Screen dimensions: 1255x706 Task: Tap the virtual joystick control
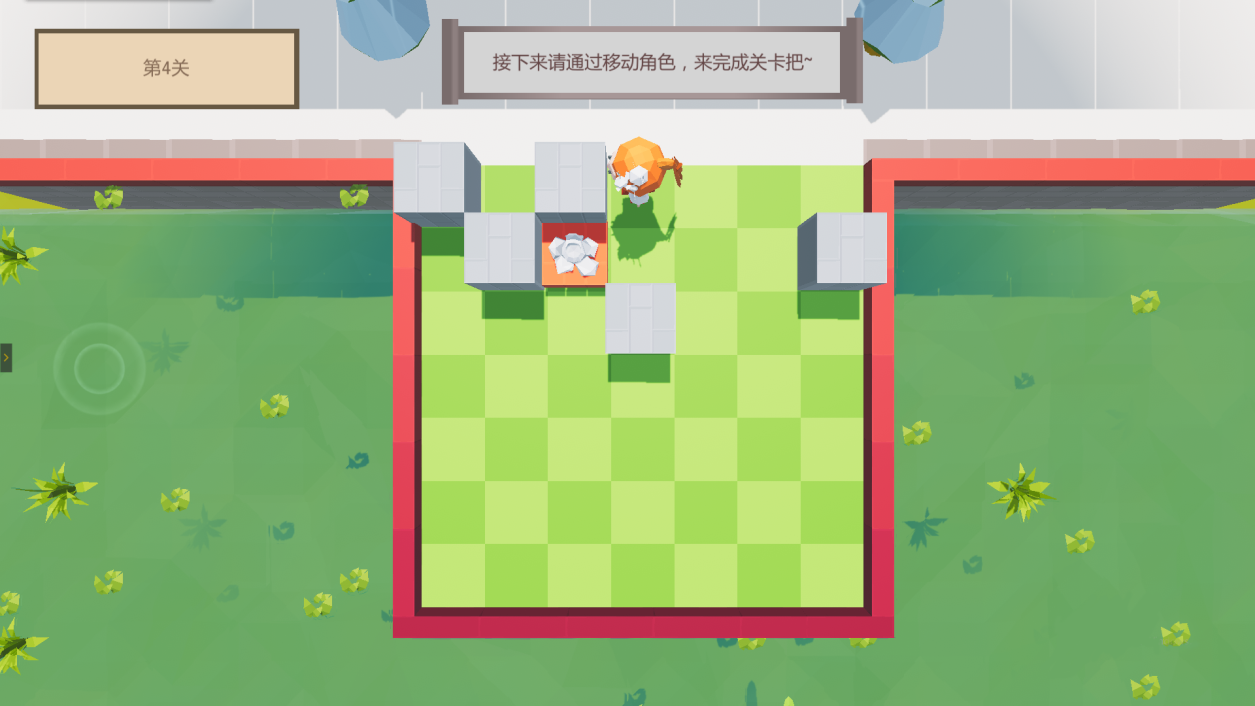point(99,369)
